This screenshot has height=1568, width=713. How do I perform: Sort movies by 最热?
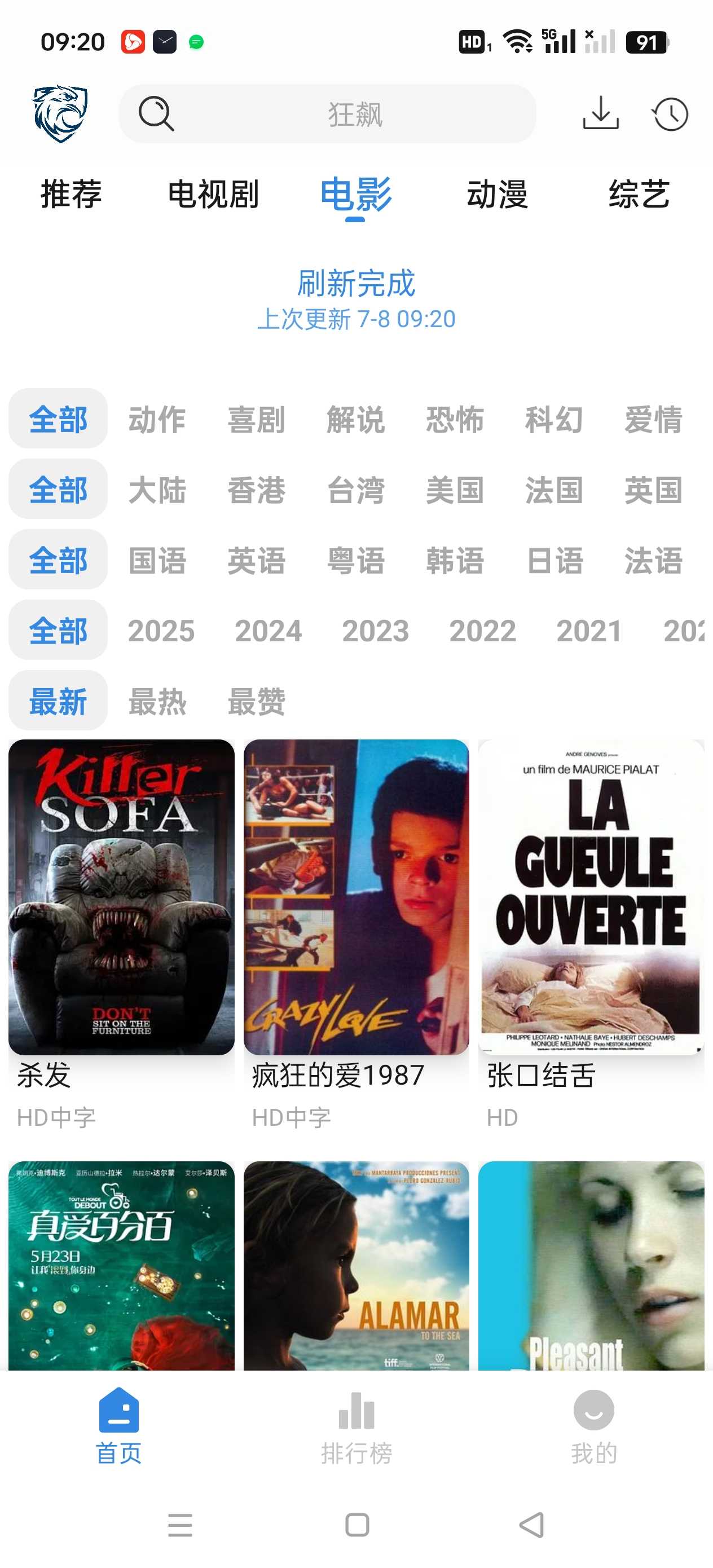coord(157,701)
